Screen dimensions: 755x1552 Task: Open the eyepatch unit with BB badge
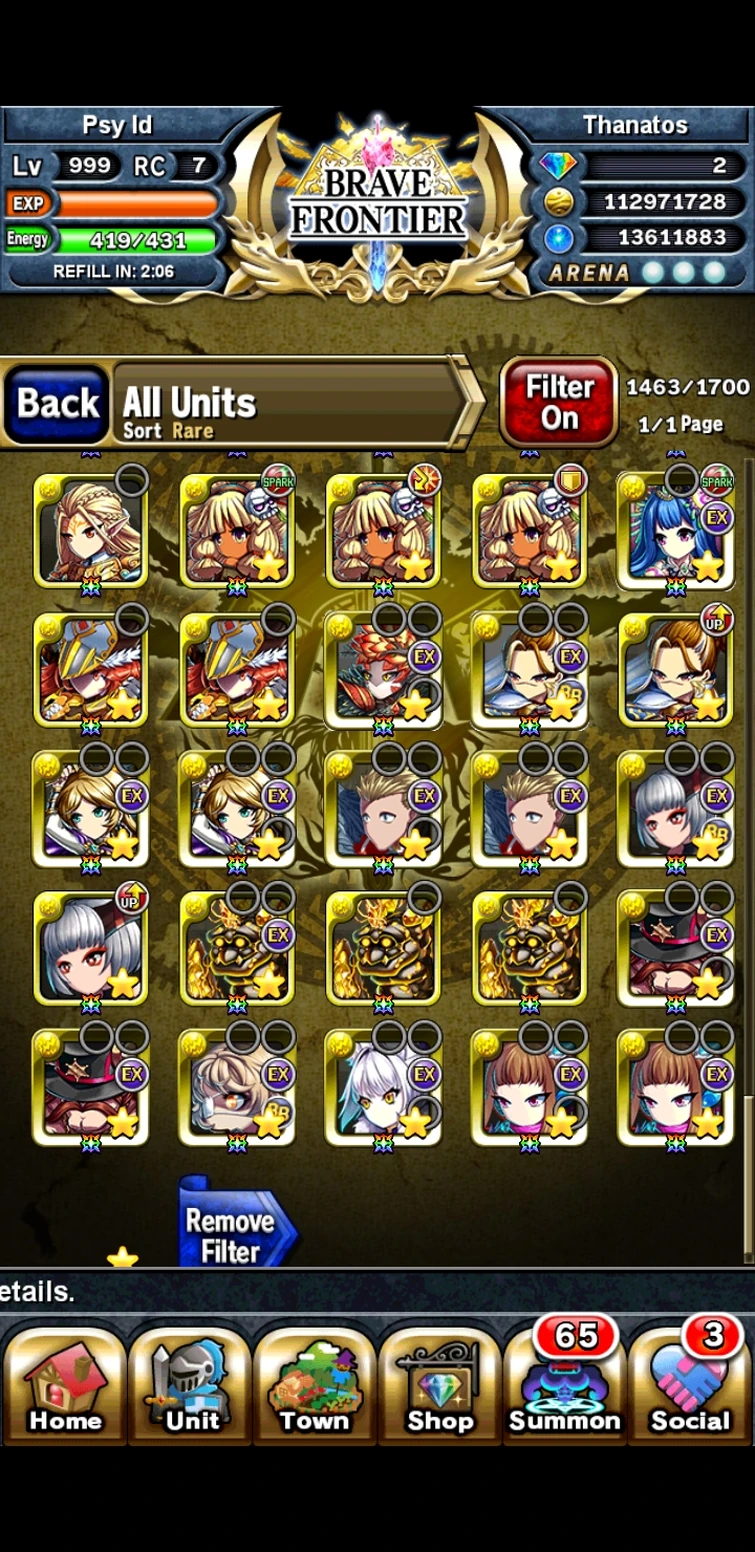236,1088
